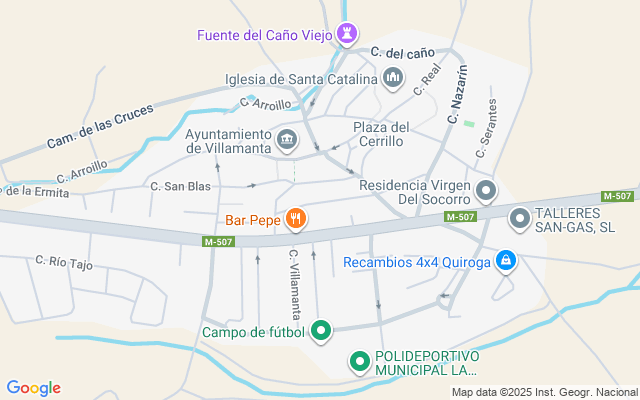
Task: Select the Iglesia de Santa Catalina pin
Action: [393, 78]
